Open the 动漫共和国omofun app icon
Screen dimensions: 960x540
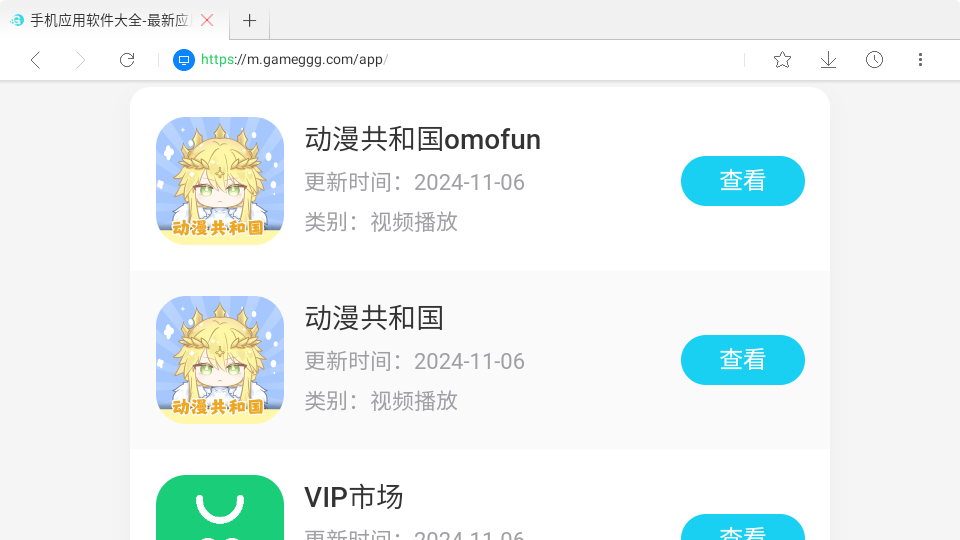pyautogui.click(x=220, y=181)
